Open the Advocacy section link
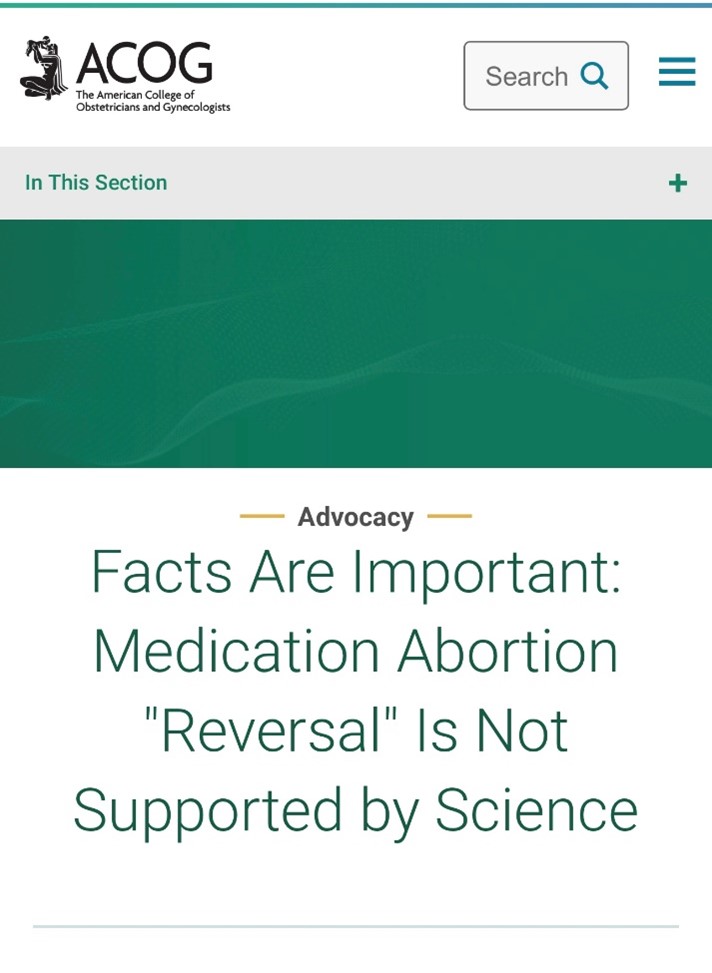This screenshot has height=973, width=712. [355, 517]
